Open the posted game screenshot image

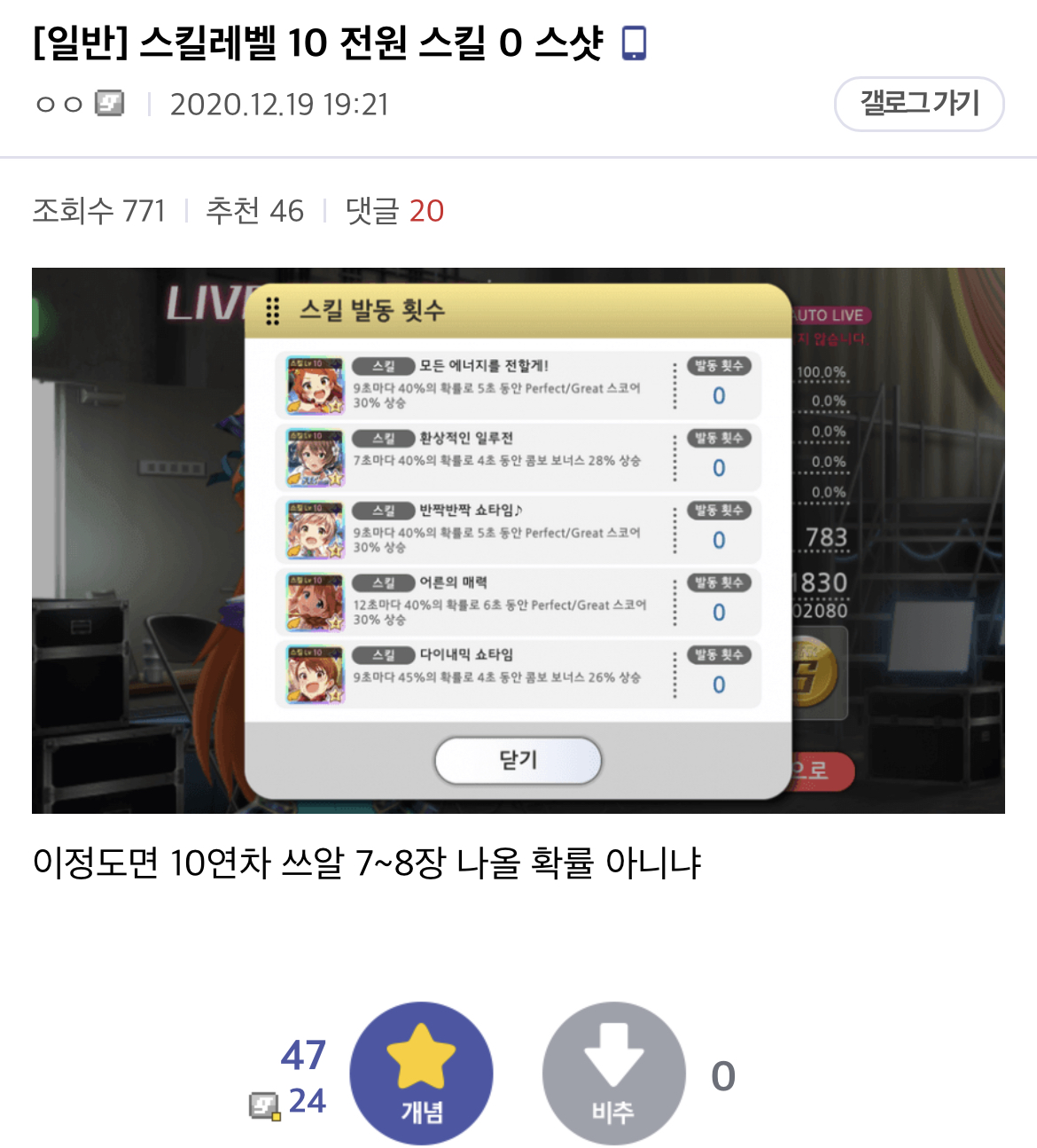tap(518, 540)
